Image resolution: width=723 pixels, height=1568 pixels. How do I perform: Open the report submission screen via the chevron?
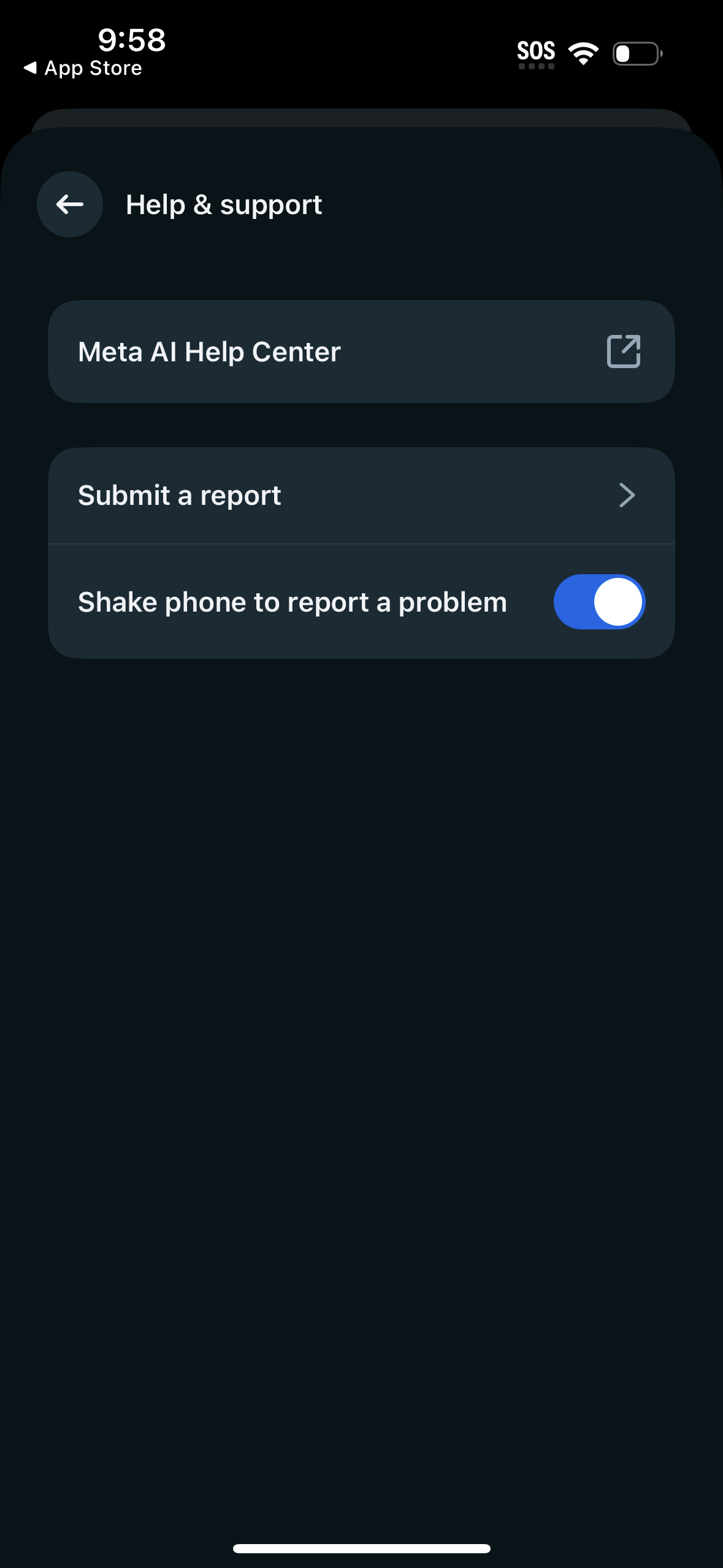(x=627, y=495)
